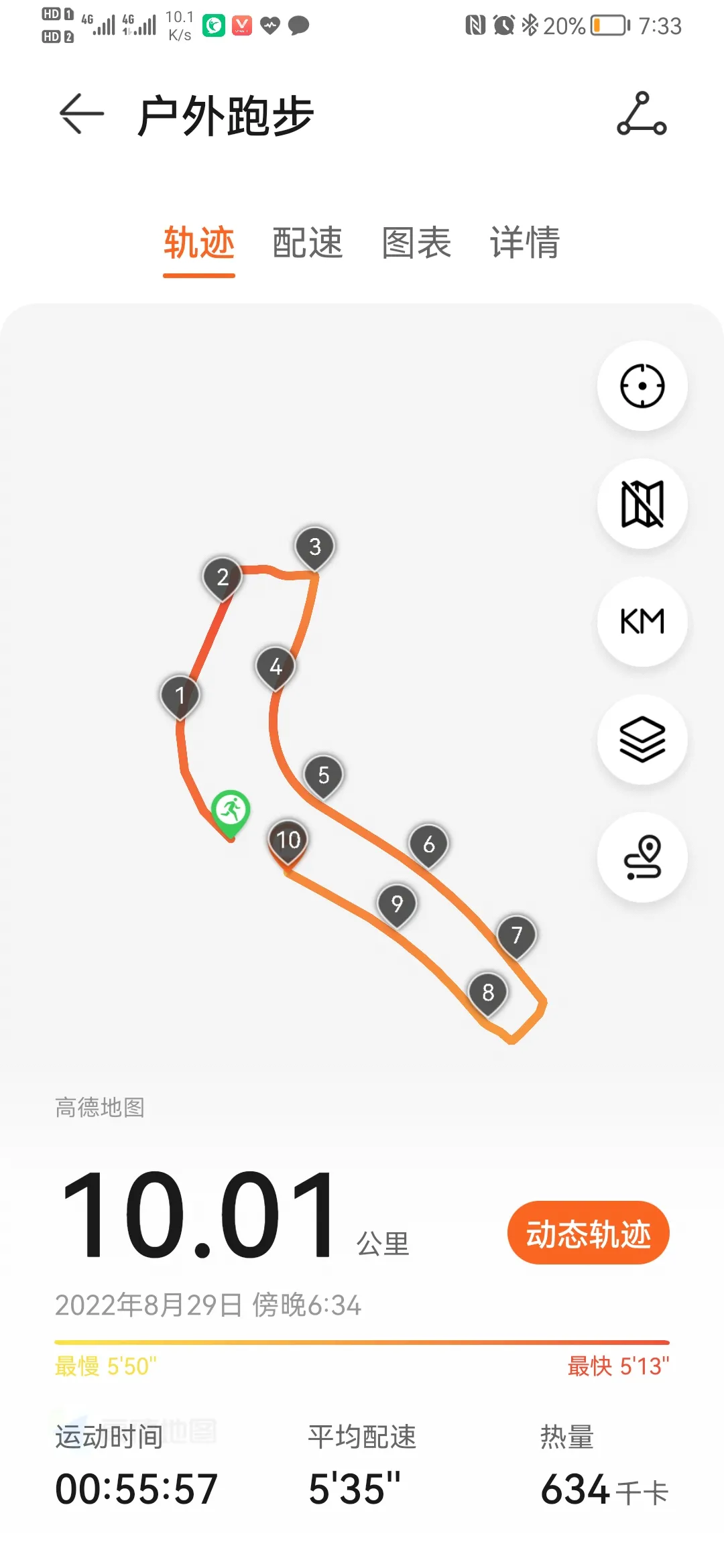Image resolution: width=724 pixels, height=1568 pixels.
Task: Play the 动态轨迹 animation
Action: pyautogui.click(x=588, y=1233)
